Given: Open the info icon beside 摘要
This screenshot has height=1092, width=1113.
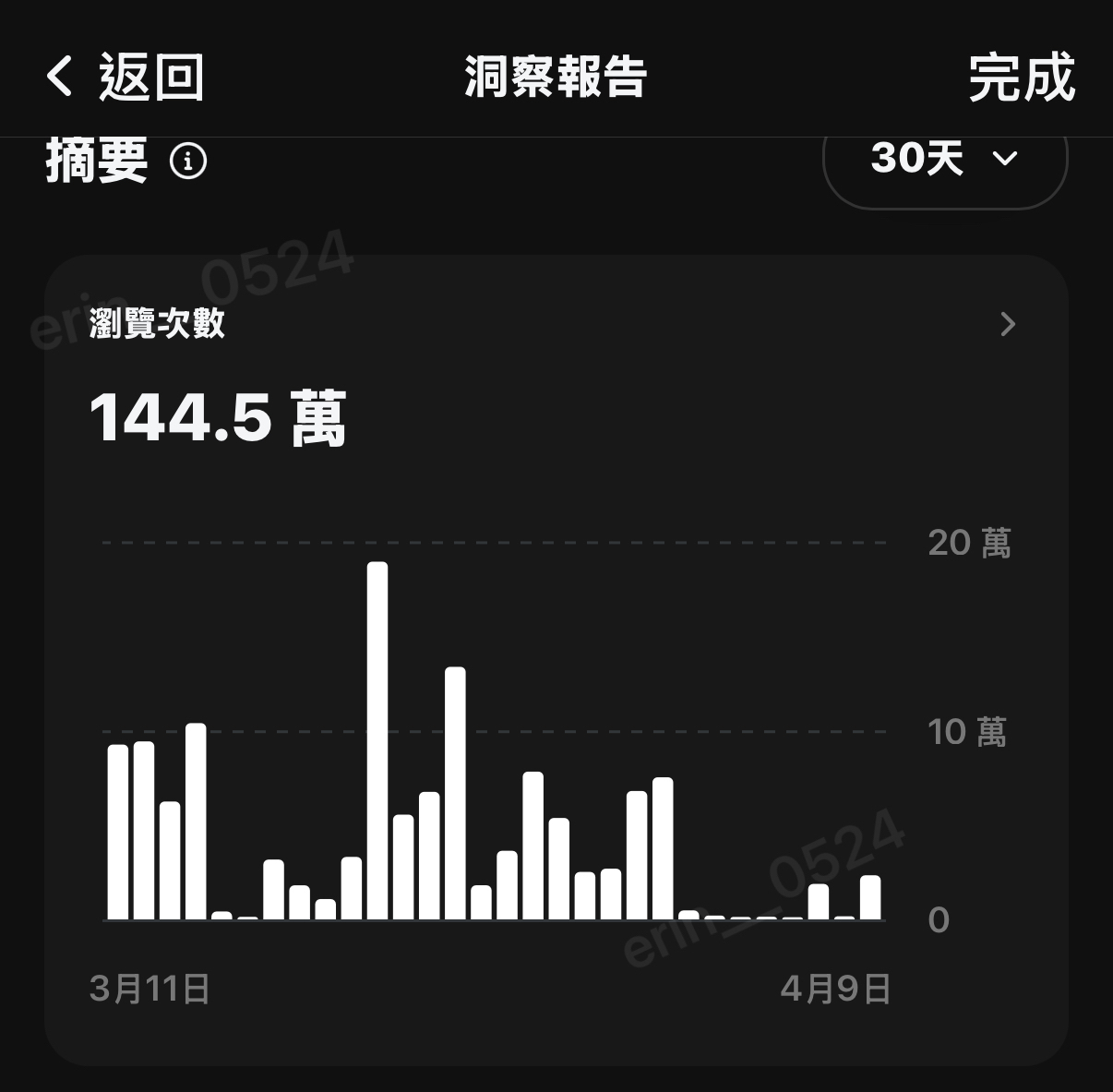Looking at the screenshot, I should (x=188, y=162).
